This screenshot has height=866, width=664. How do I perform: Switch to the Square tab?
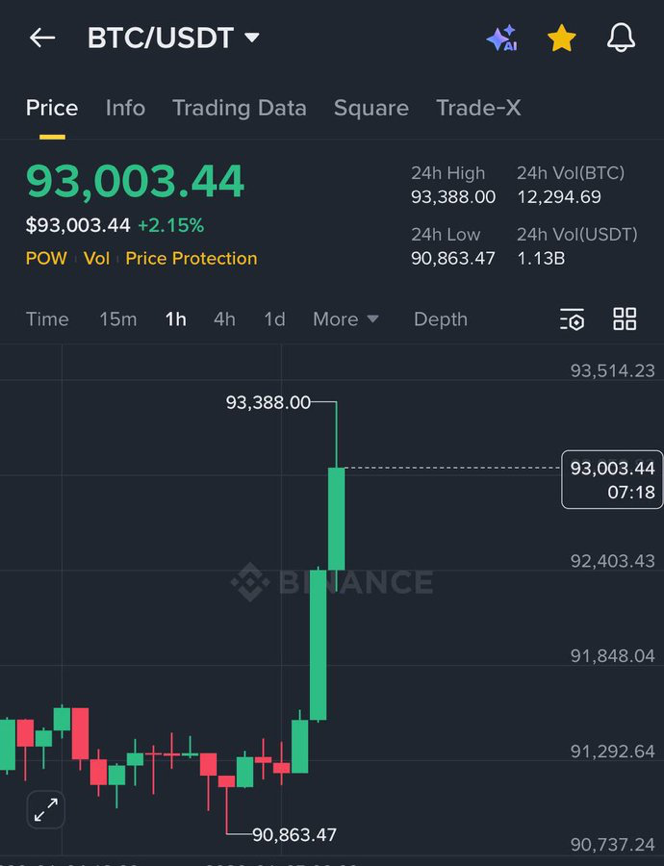pos(371,108)
